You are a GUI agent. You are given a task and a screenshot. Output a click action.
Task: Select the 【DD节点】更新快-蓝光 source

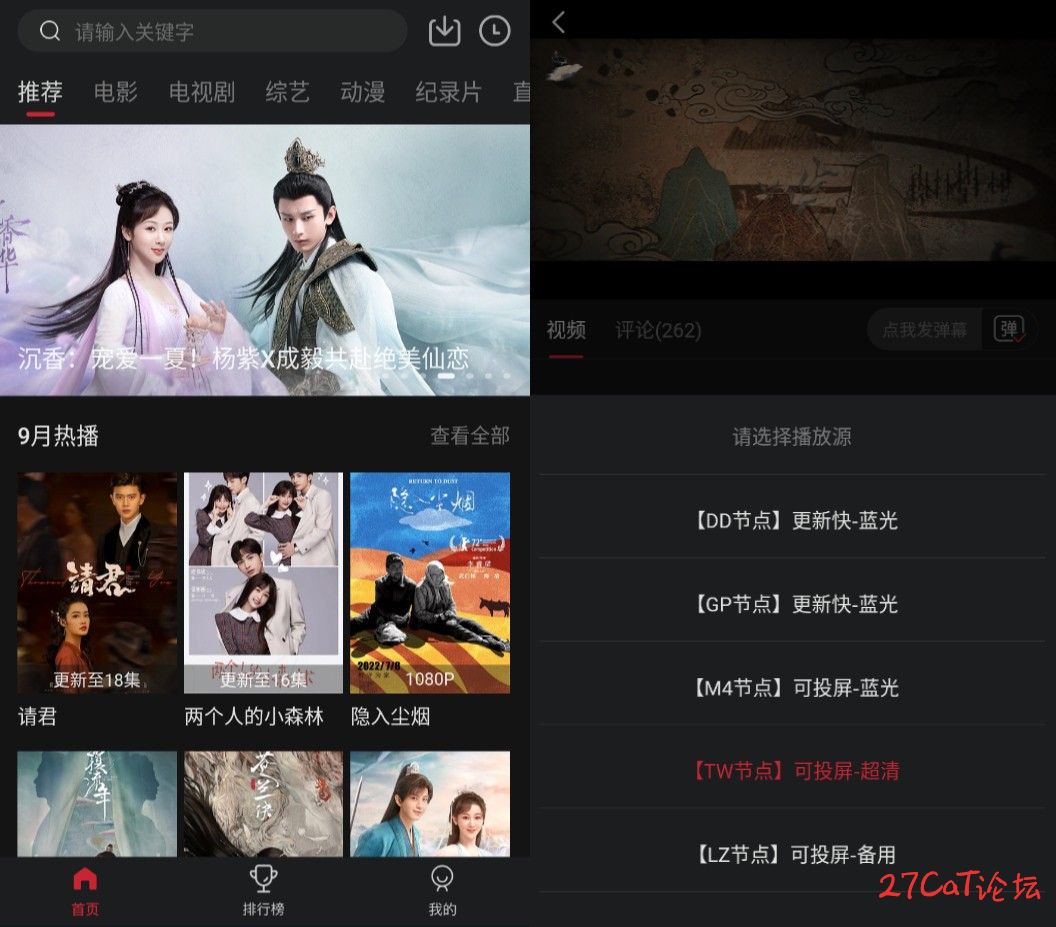(794, 520)
